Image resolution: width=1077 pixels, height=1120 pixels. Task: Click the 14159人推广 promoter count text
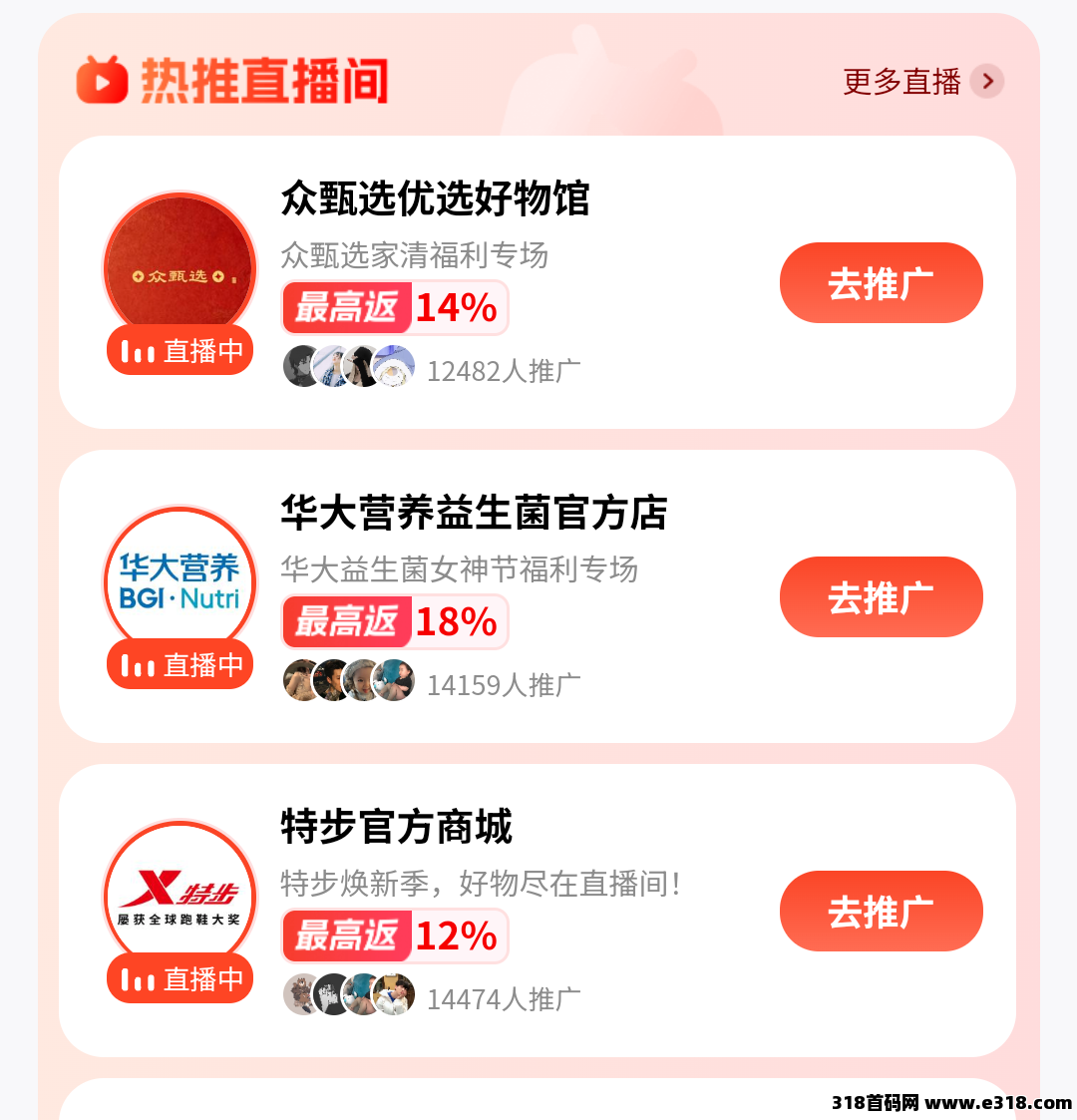(503, 684)
